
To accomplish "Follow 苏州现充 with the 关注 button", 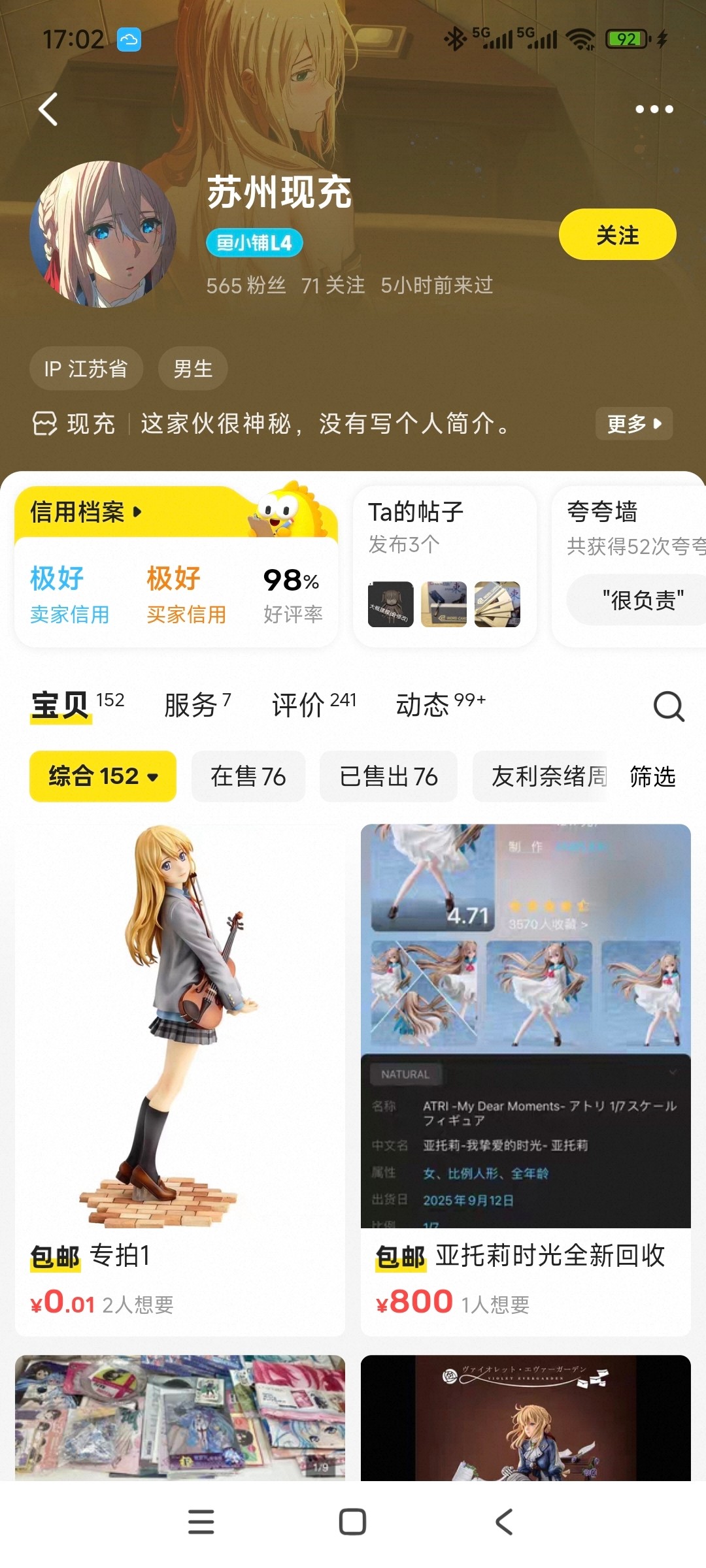I will 617,235.
